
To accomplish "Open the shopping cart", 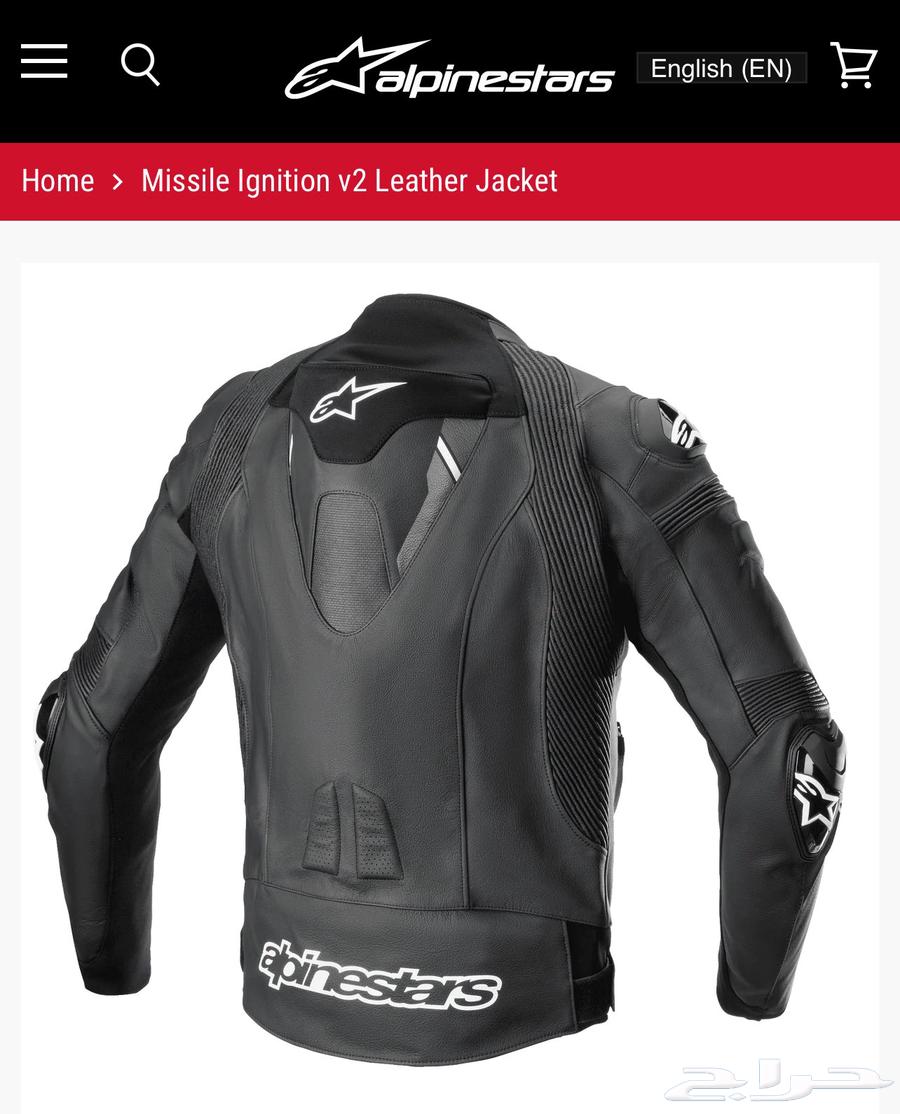I will click(855, 65).
